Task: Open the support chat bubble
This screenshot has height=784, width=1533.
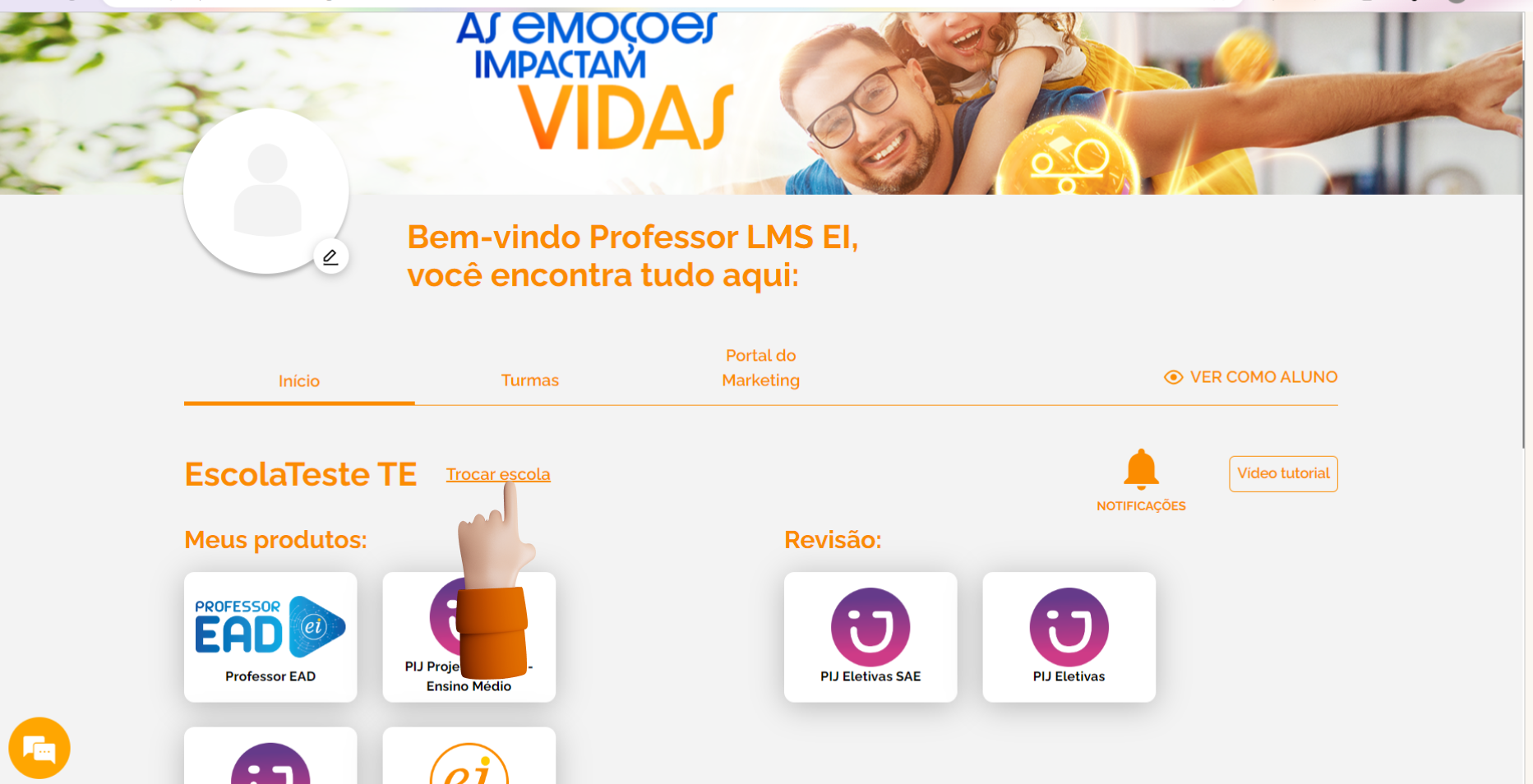Action: (x=39, y=748)
